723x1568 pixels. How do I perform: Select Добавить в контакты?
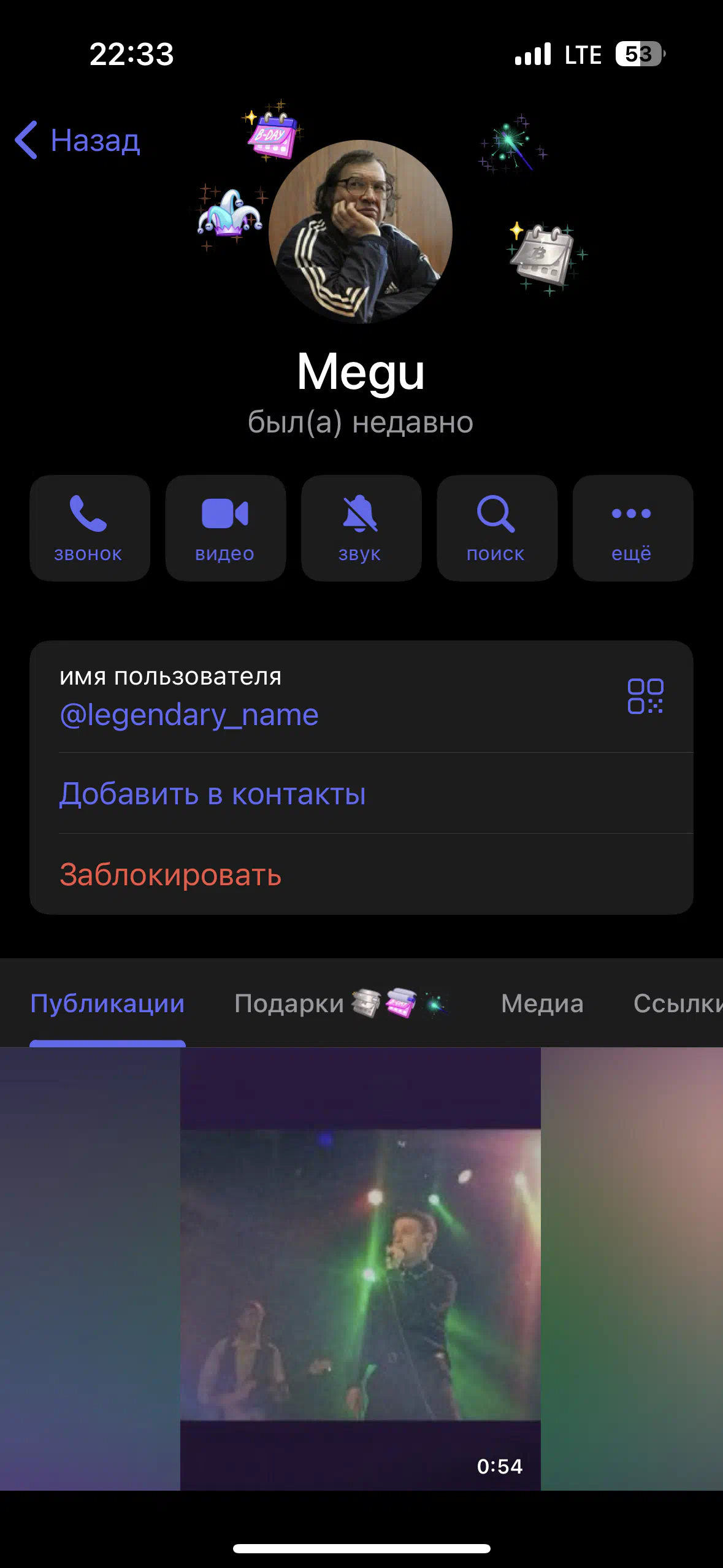click(361, 793)
